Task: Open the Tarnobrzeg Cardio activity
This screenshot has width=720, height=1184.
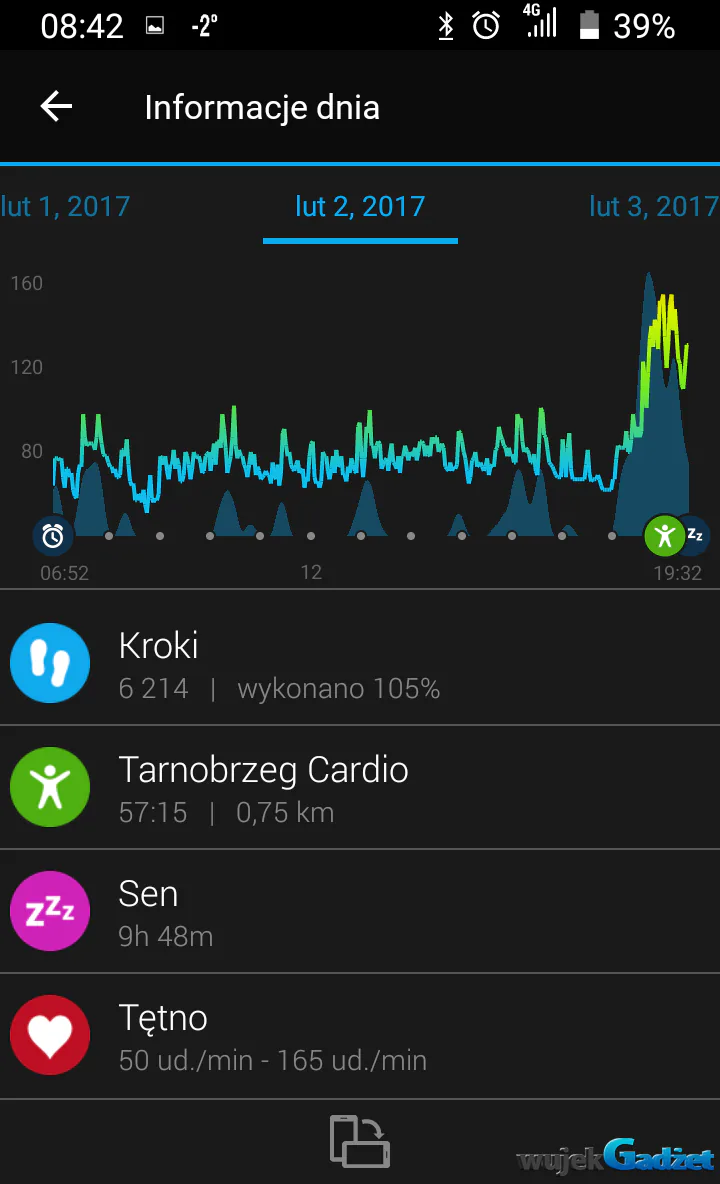Action: (x=360, y=787)
